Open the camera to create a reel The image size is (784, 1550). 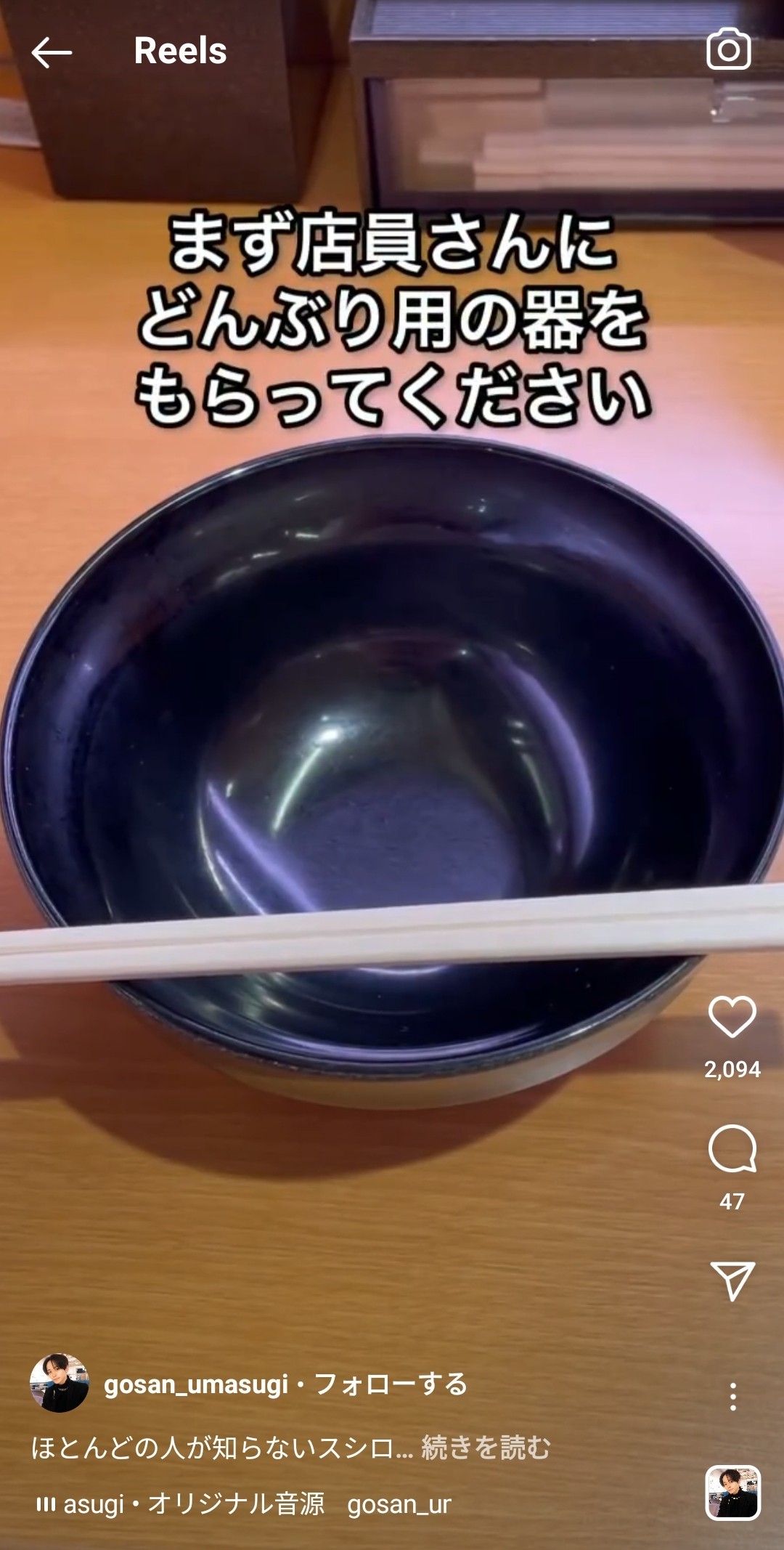click(728, 49)
